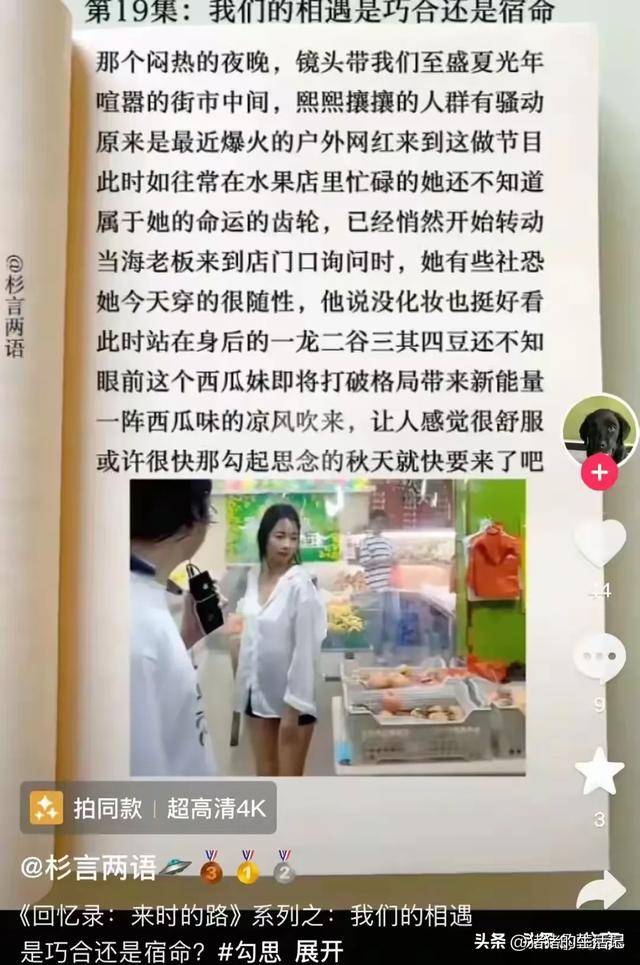Viewport: 640px width, 965px height.
Task: Open the comments bubble icon
Action: (x=600, y=657)
